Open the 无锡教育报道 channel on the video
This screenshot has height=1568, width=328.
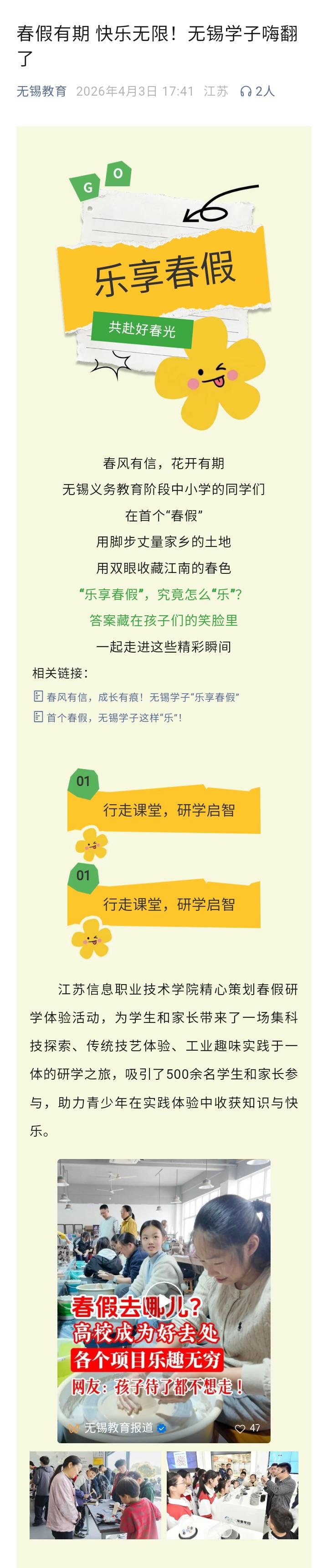(118, 1428)
